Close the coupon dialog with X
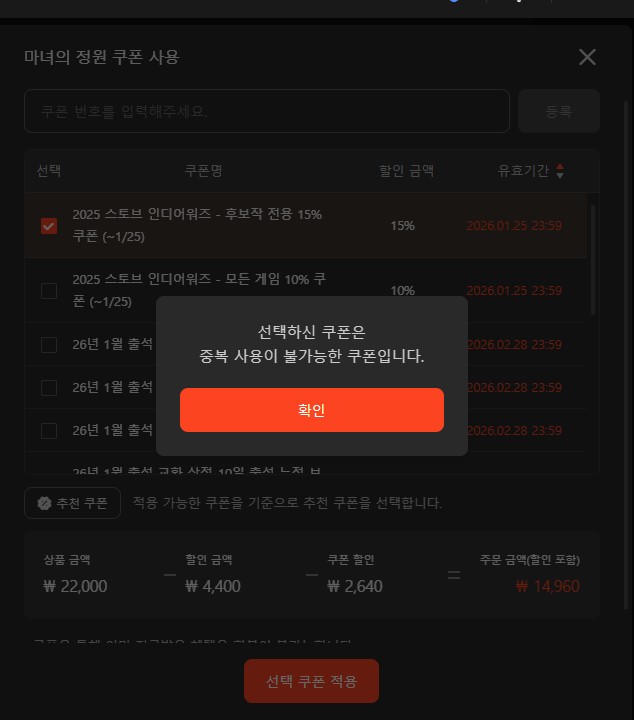 [x=587, y=57]
